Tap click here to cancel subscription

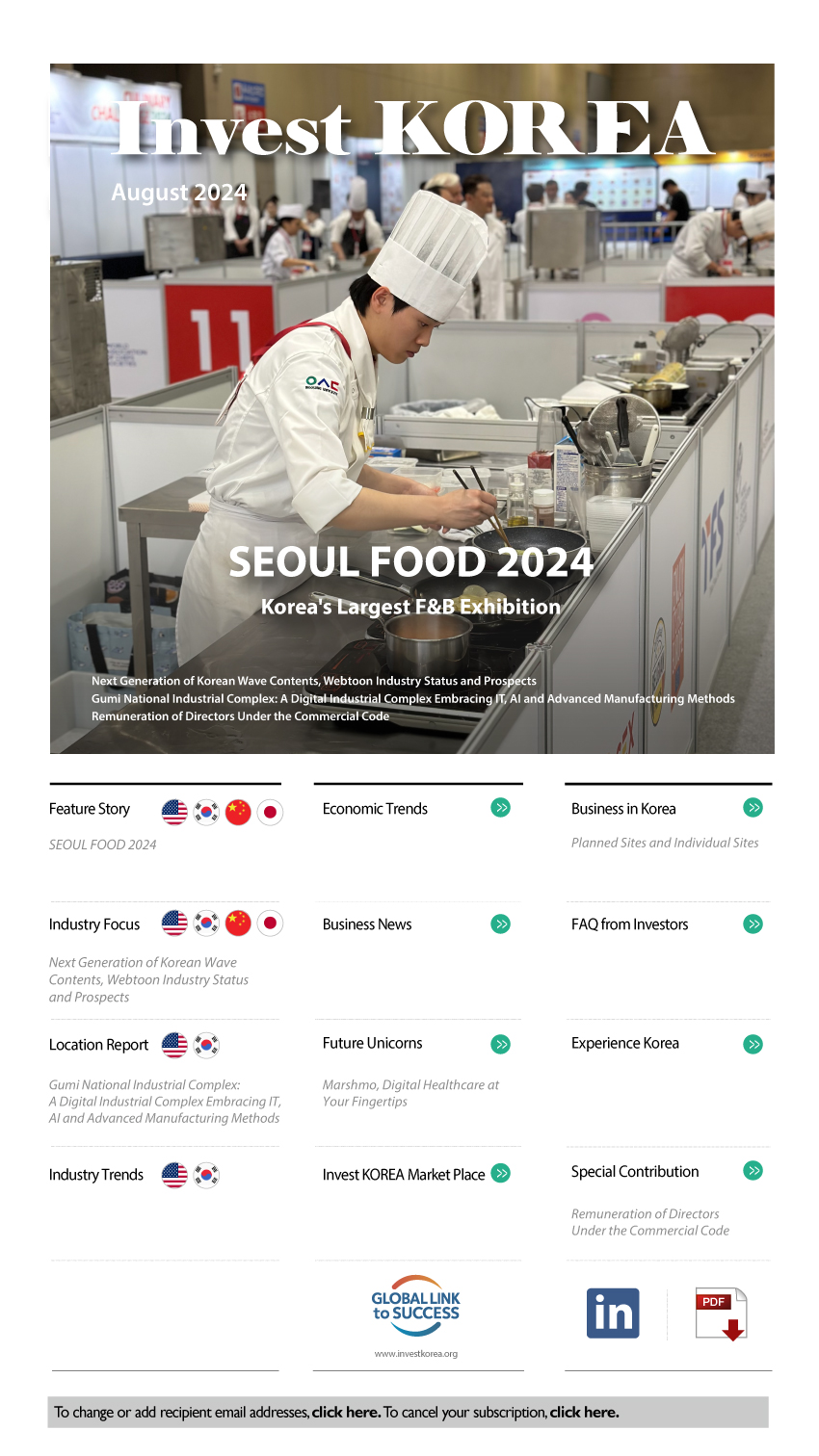(584, 1413)
